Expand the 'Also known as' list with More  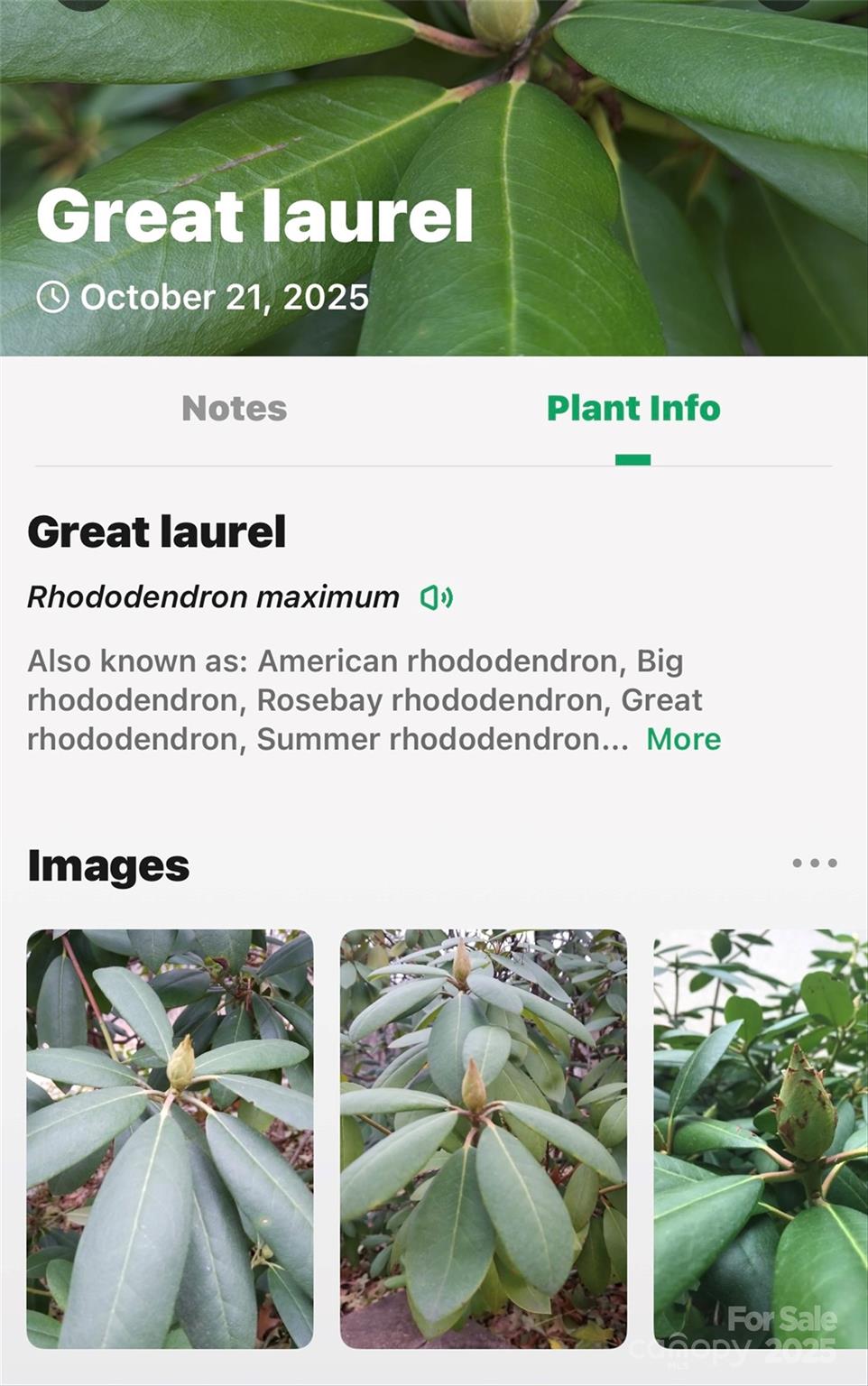(x=683, y=740)
